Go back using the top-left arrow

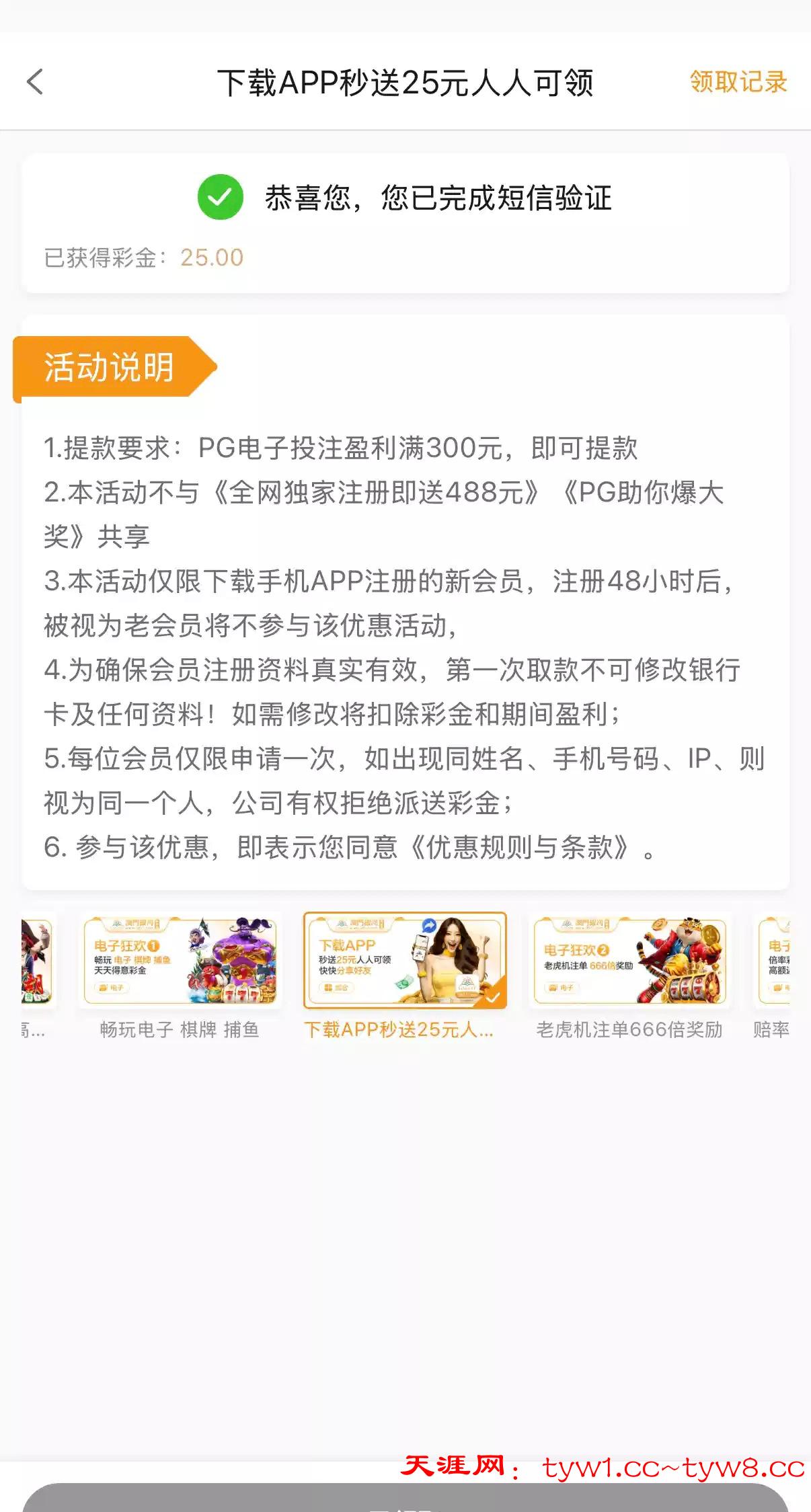coord(35,82)
